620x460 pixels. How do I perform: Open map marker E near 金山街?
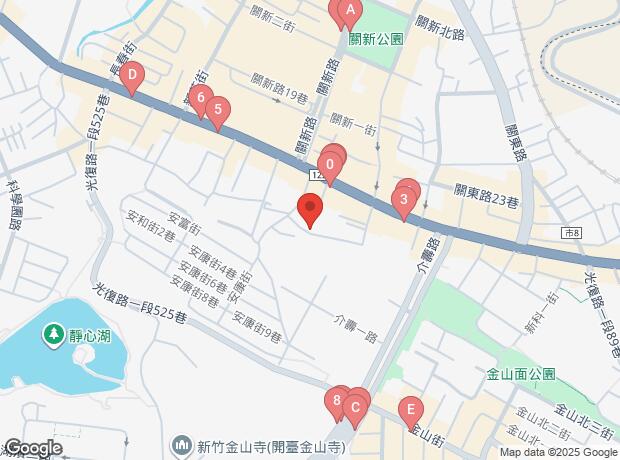tap(409, 410)
